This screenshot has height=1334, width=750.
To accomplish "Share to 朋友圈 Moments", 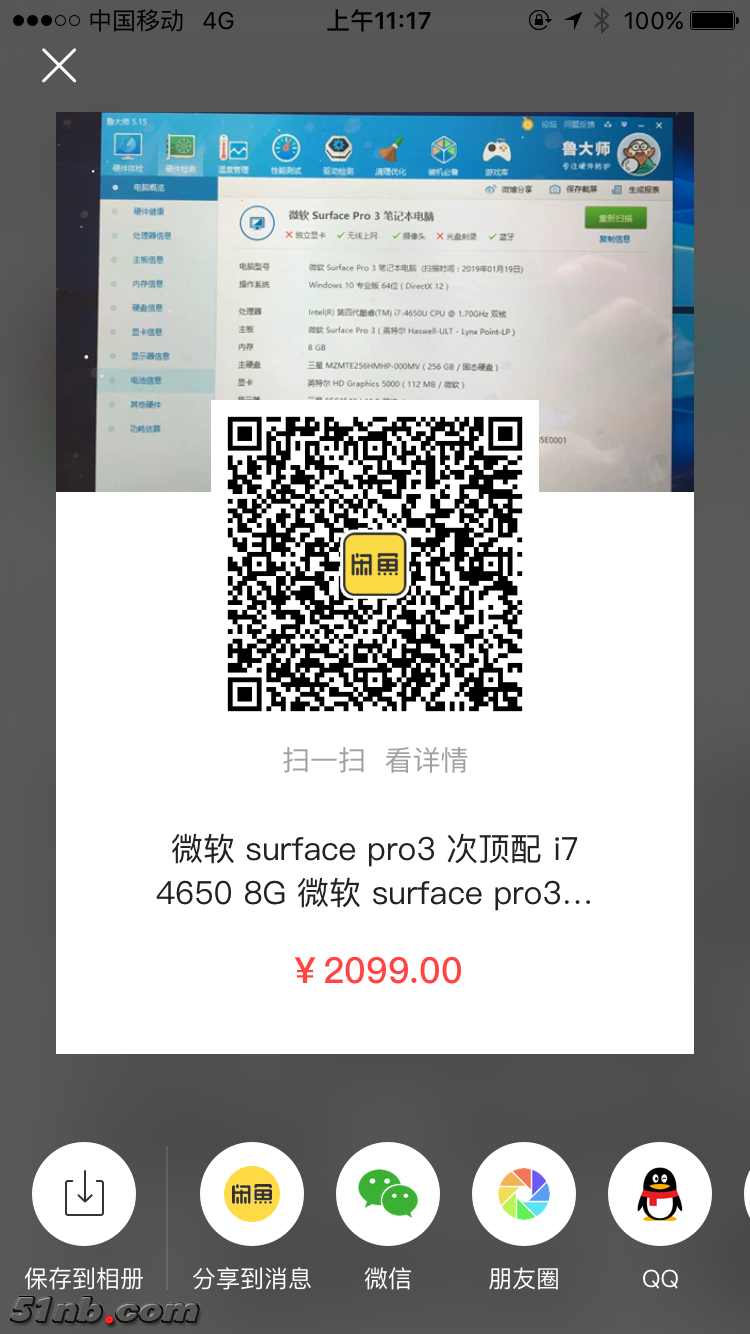I will click(x=524, y=1194).
